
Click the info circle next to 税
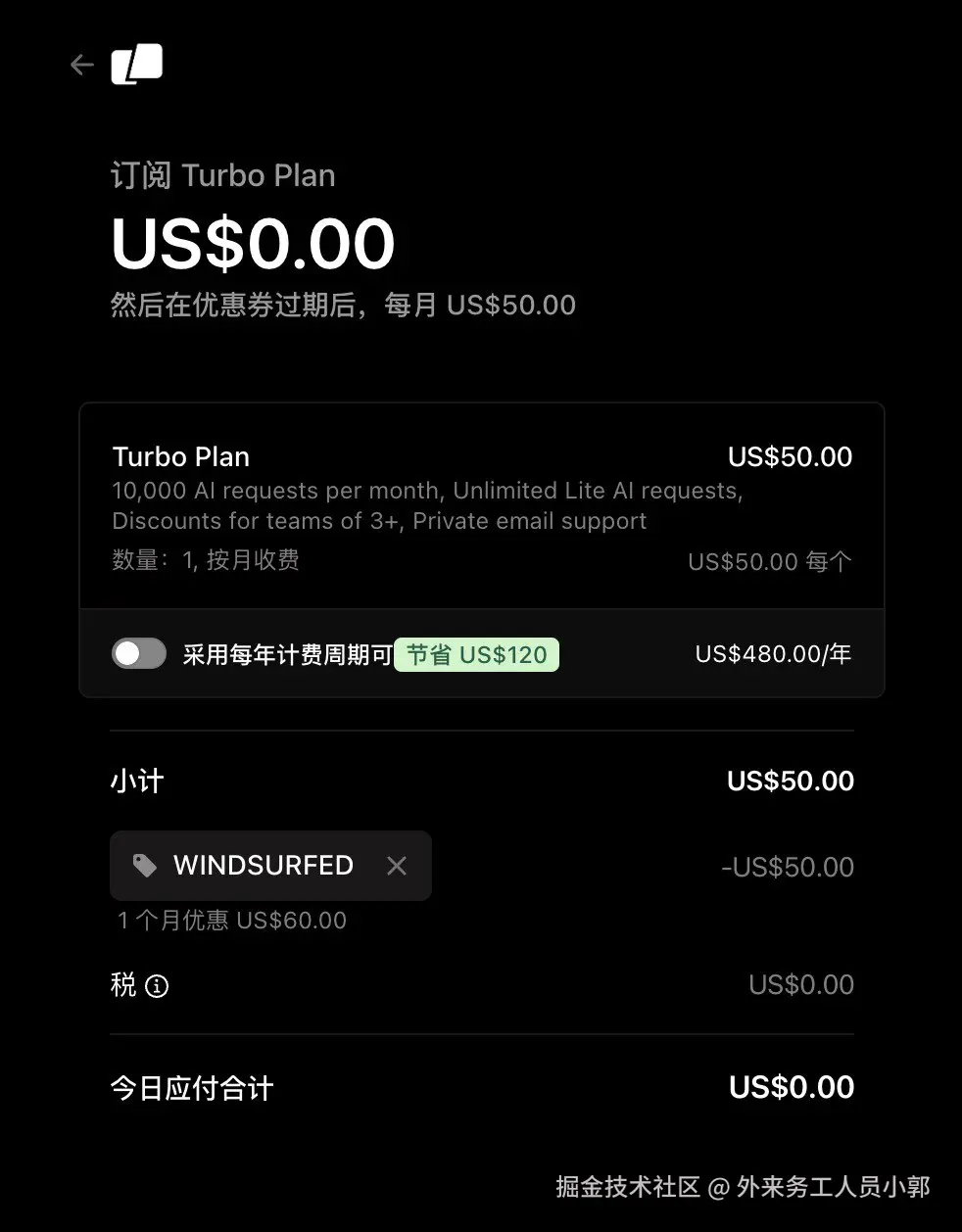click(x=157, y=987)
